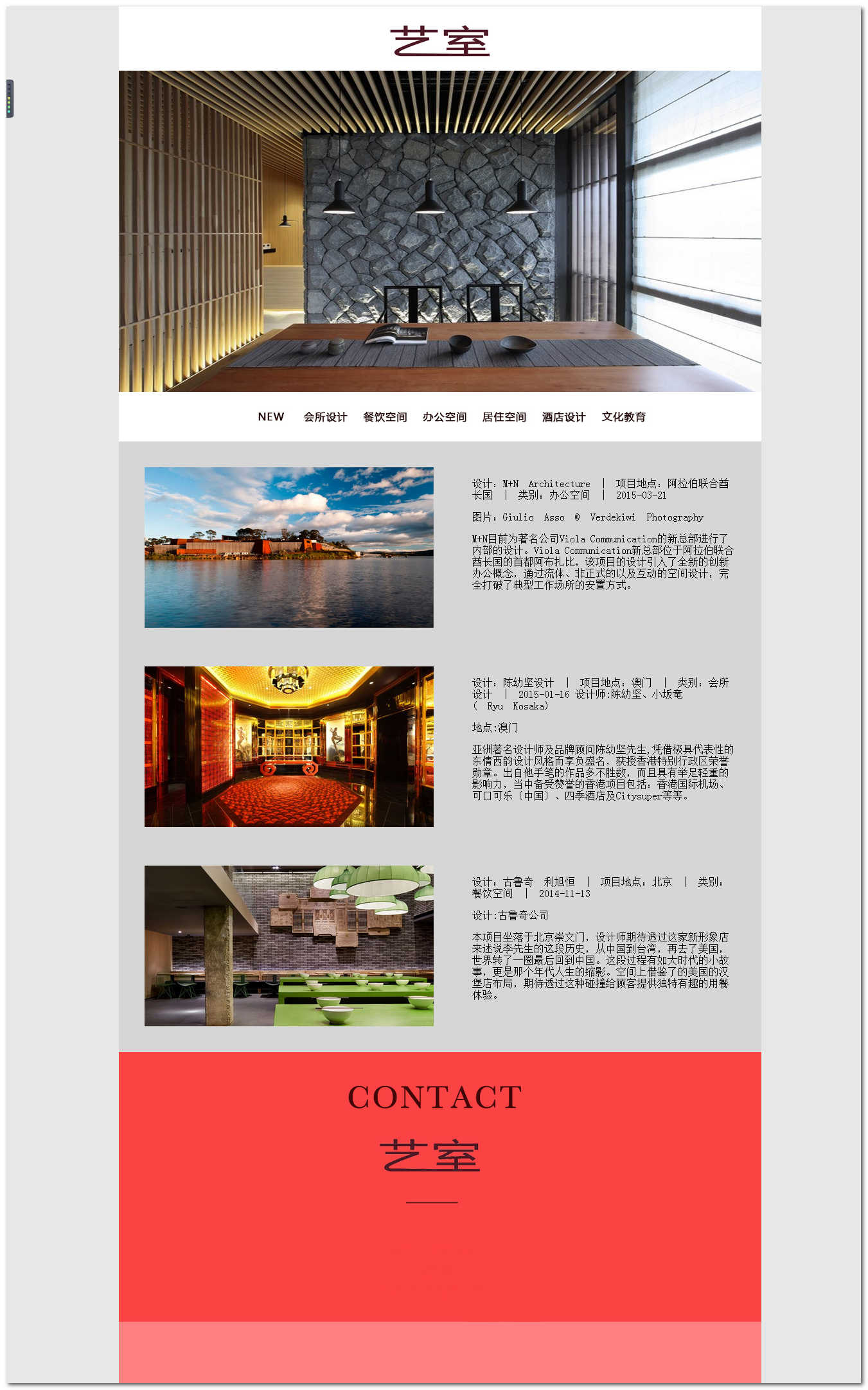Go to the 办公空间 category
The width and height of the screenshot is (868, 1390).
coord(445,416)
